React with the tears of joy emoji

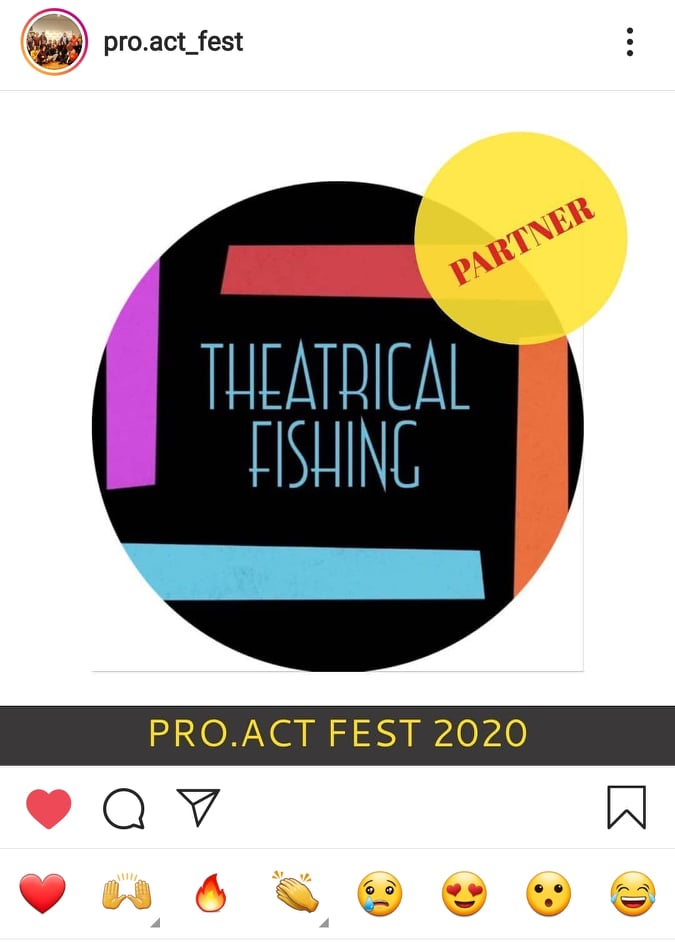633,893
